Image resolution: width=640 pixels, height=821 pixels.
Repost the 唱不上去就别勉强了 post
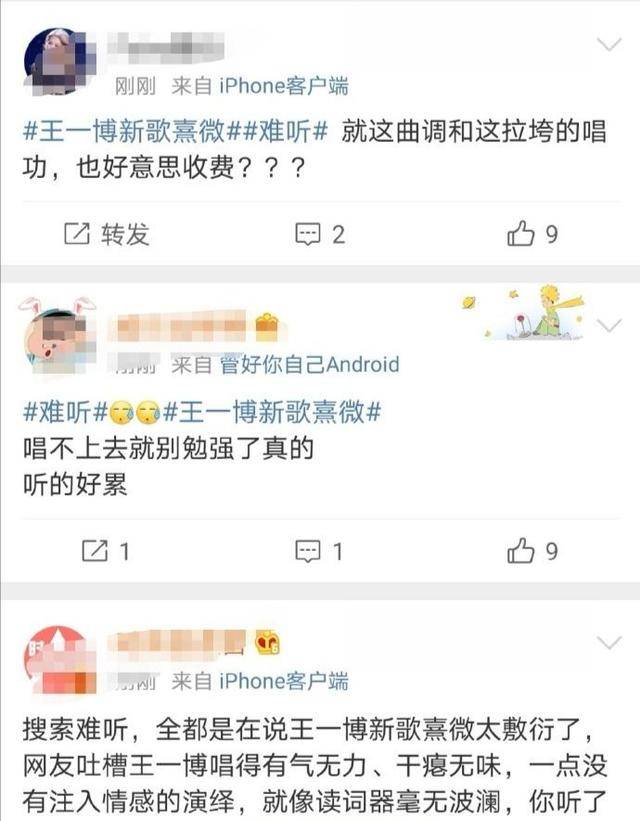click(107, 551)
